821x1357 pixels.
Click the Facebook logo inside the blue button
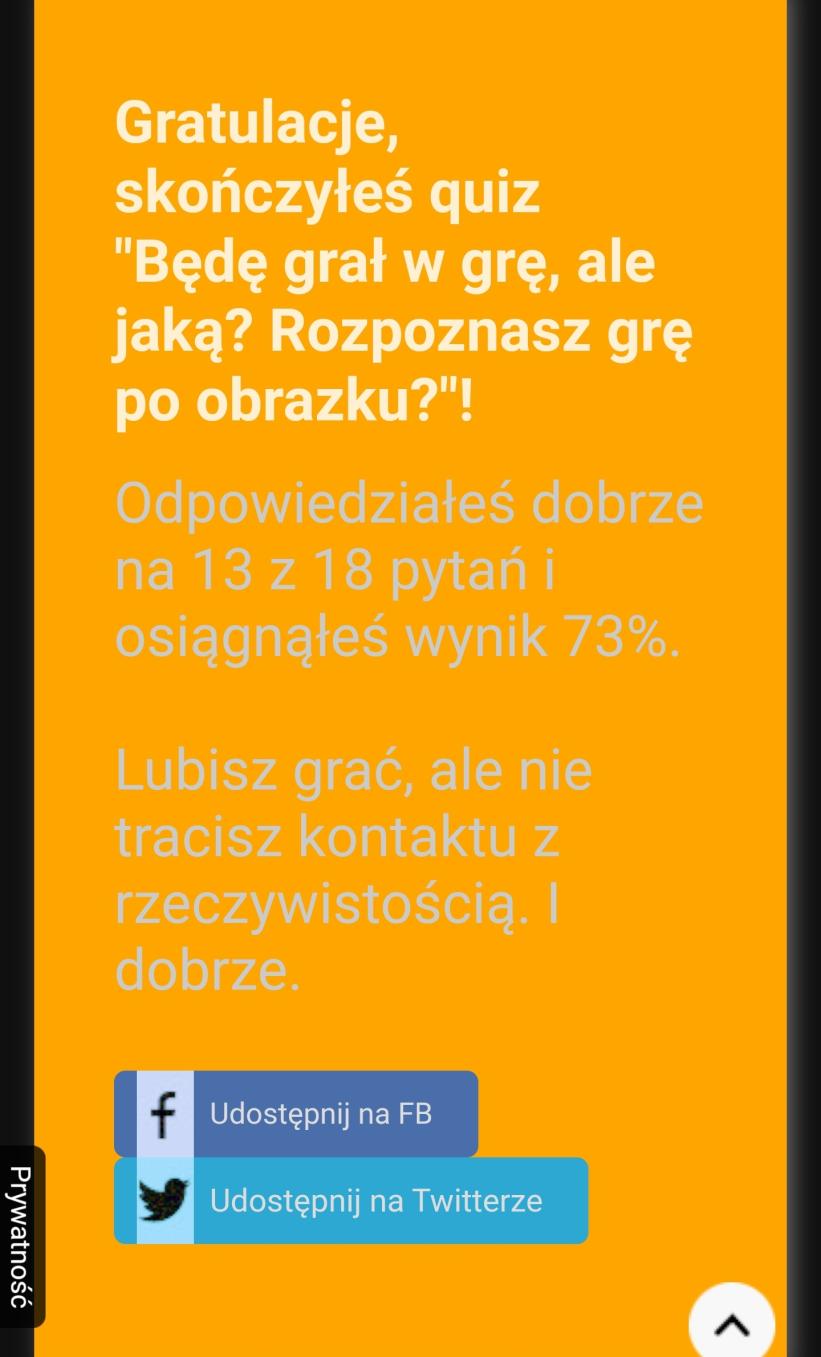pyautogui.click(x=161, y=1113)
